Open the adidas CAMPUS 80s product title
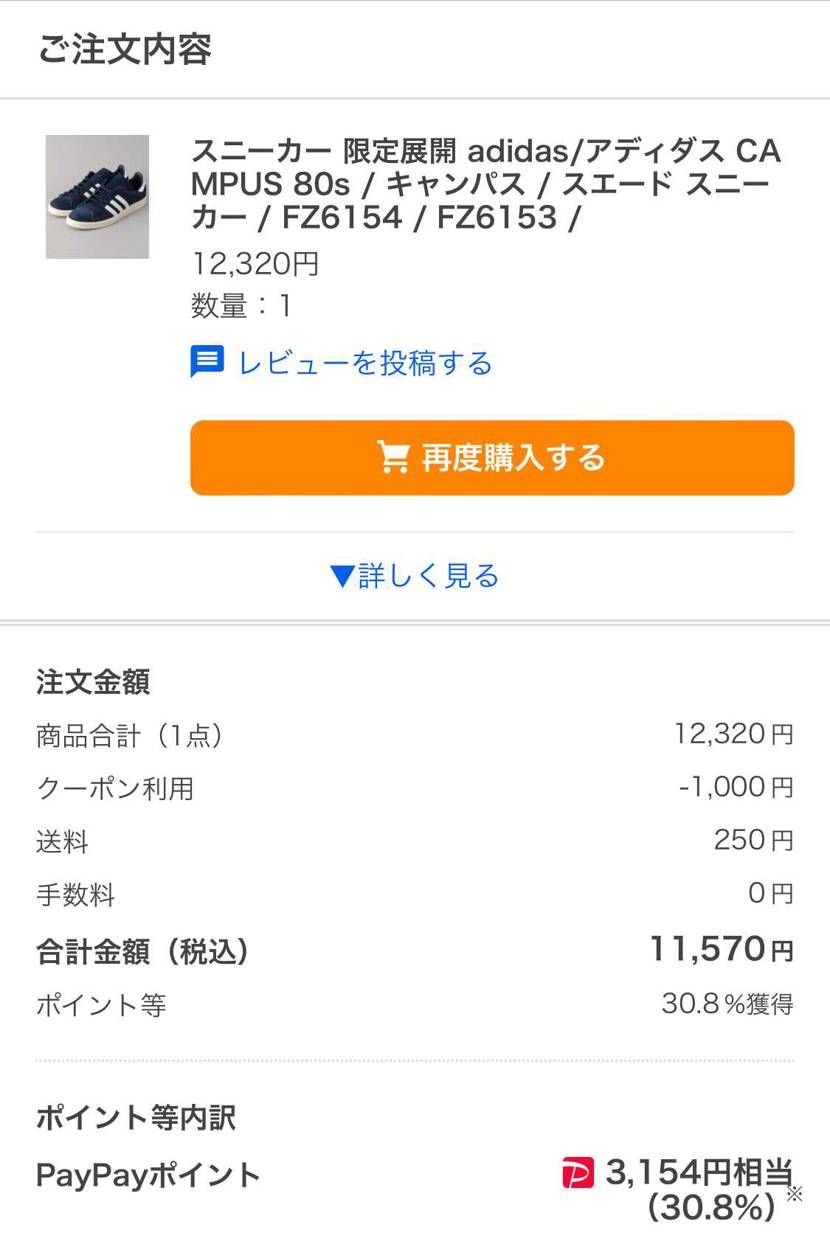830x1244 pixels. coord(485,186)
